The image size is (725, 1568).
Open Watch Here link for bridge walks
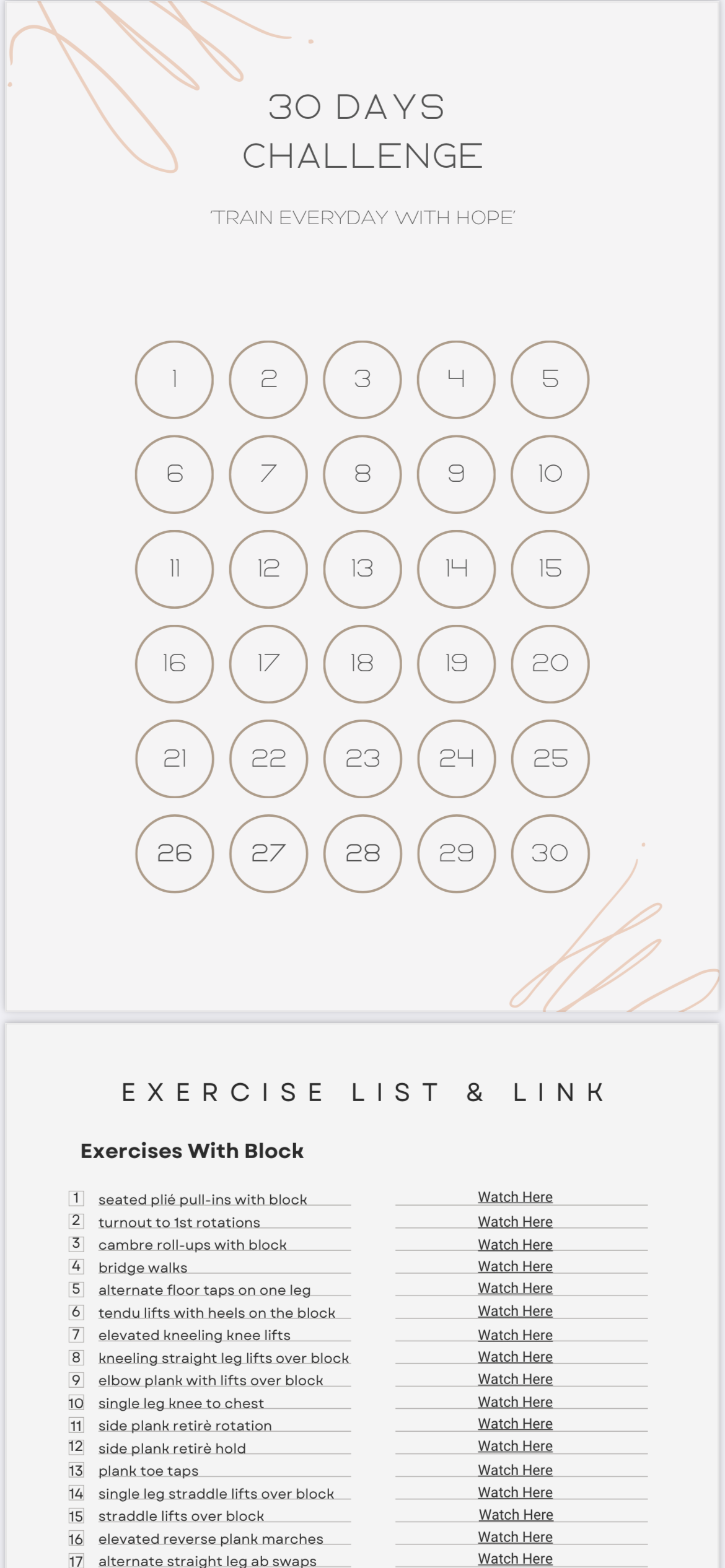(x=515, y=1266)
